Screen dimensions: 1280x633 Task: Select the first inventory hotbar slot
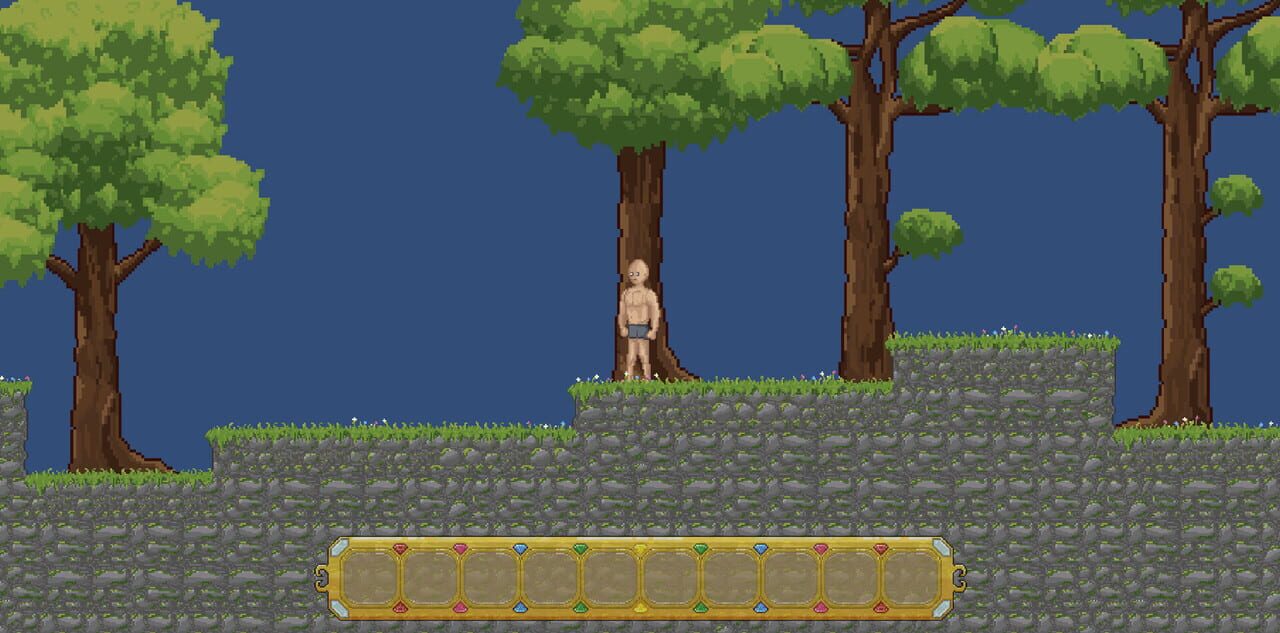click(x=371, y=579)
